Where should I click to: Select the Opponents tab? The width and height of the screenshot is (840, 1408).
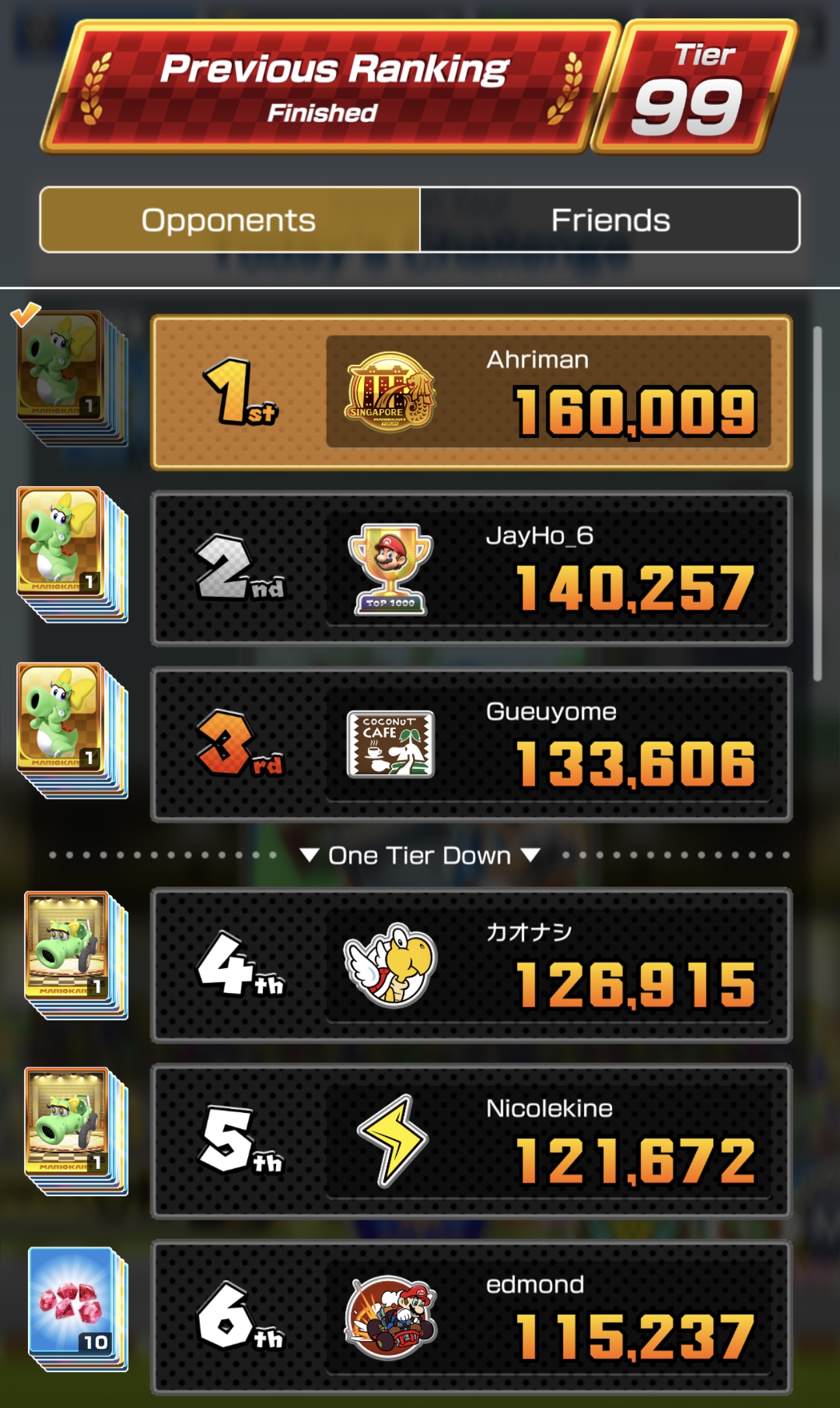pos(229,220)
